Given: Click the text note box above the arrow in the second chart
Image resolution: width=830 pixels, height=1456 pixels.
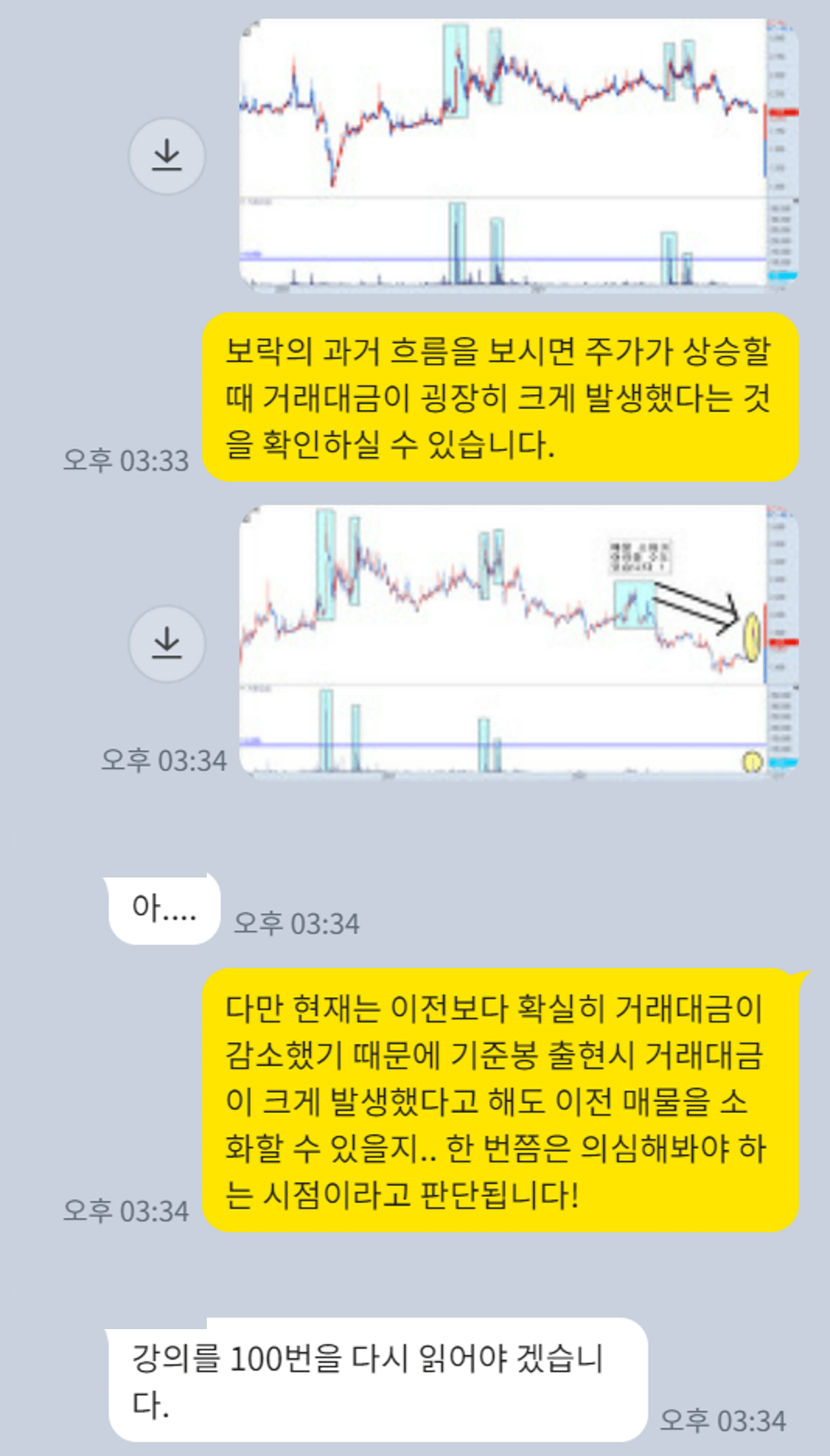Looking at the screenshot, I should (640, 557).
